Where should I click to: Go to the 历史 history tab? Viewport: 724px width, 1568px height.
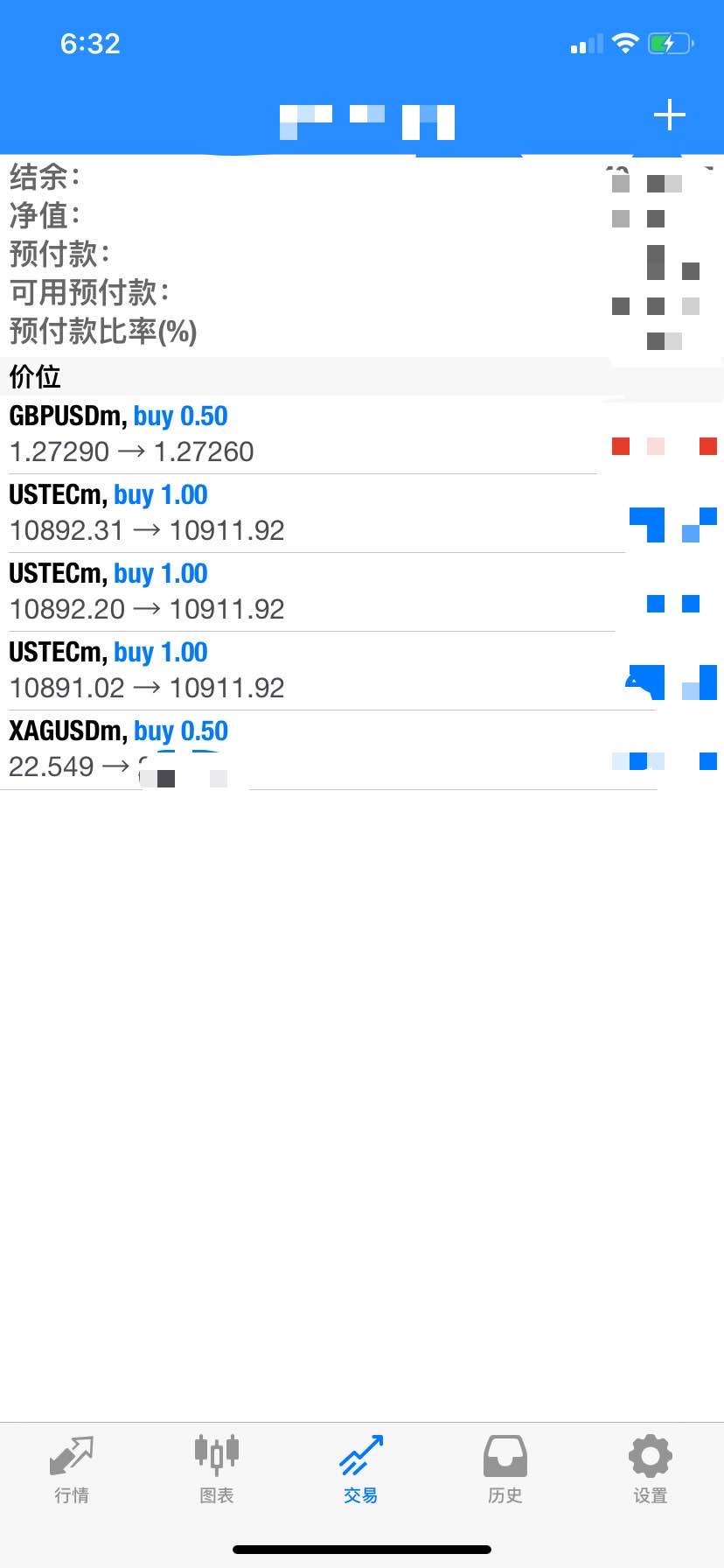(x=505, y=1470)
